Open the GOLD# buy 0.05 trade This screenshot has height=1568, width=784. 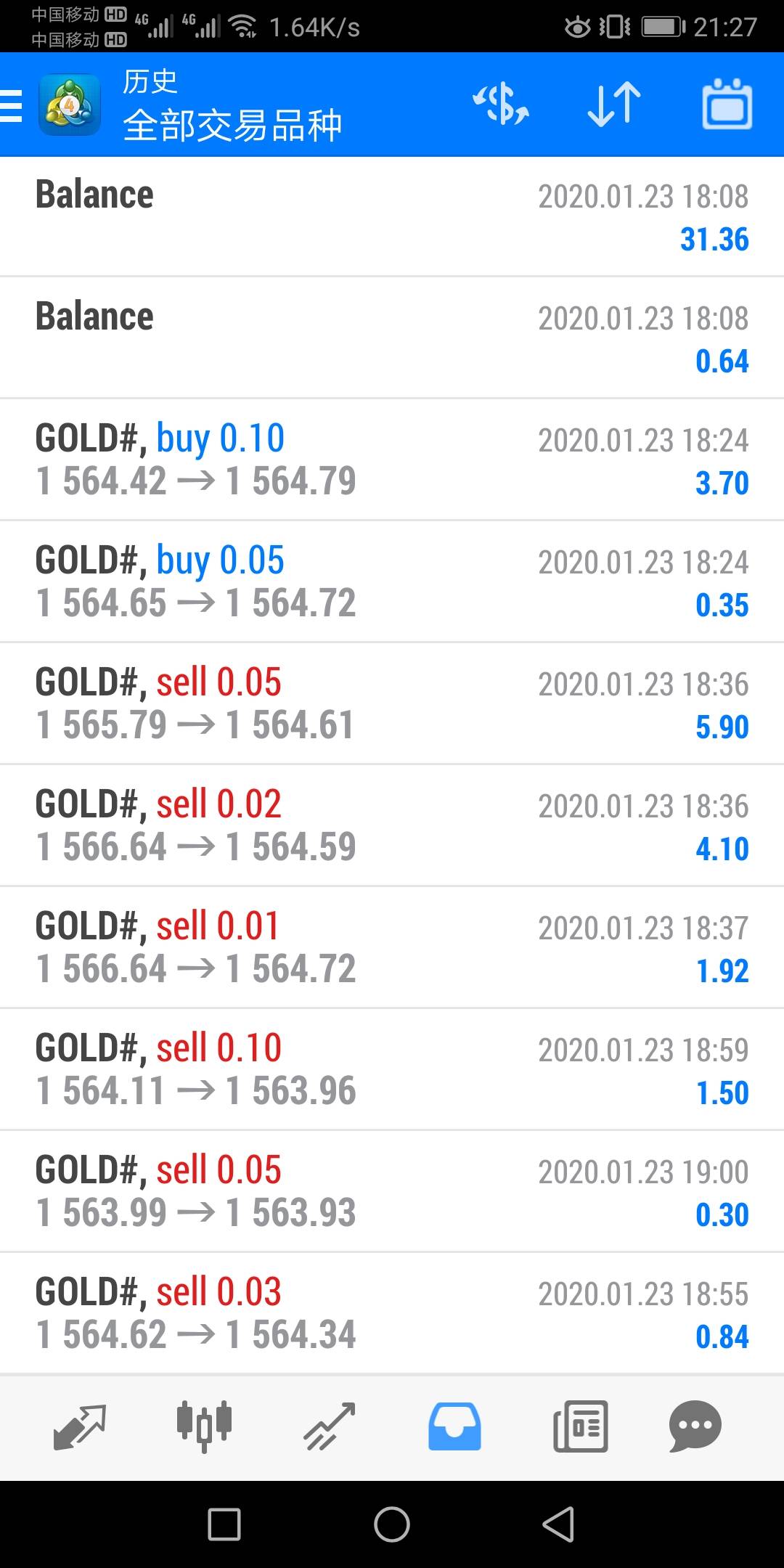pos(392,581)
